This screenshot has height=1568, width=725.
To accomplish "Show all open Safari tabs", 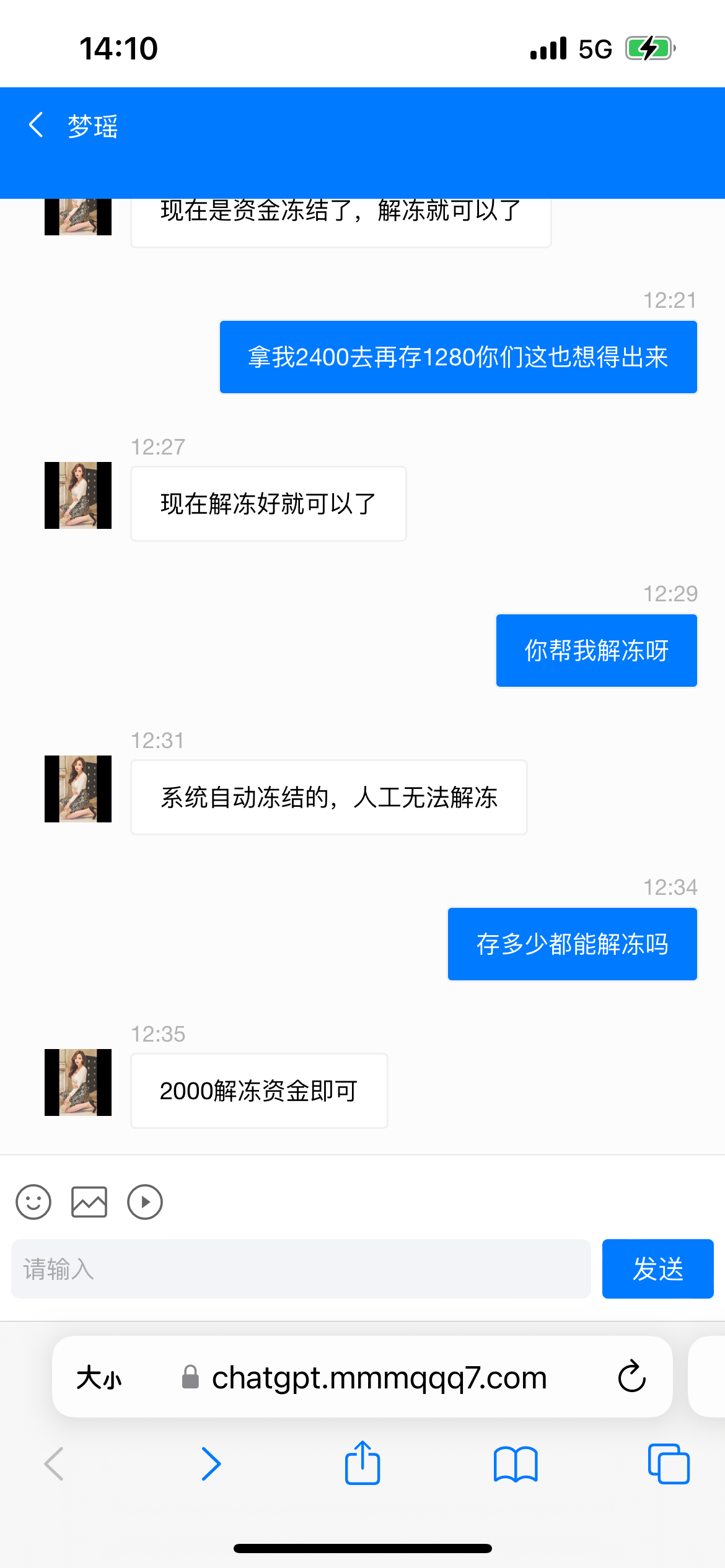I will [668, 1464].
